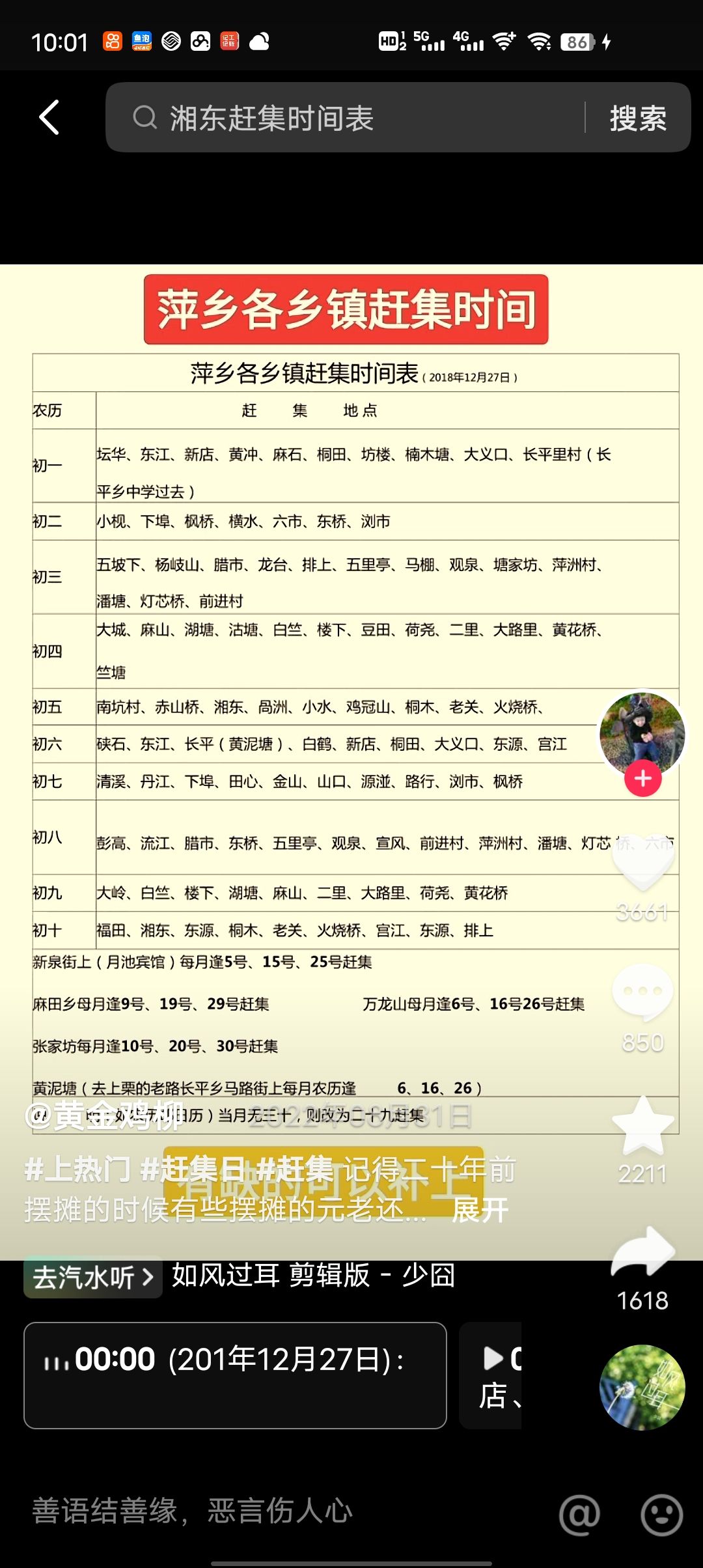The image size is (703, 1568).
Task: Tap the search field with 湘东赶集时间表
Action: [345, 118]
